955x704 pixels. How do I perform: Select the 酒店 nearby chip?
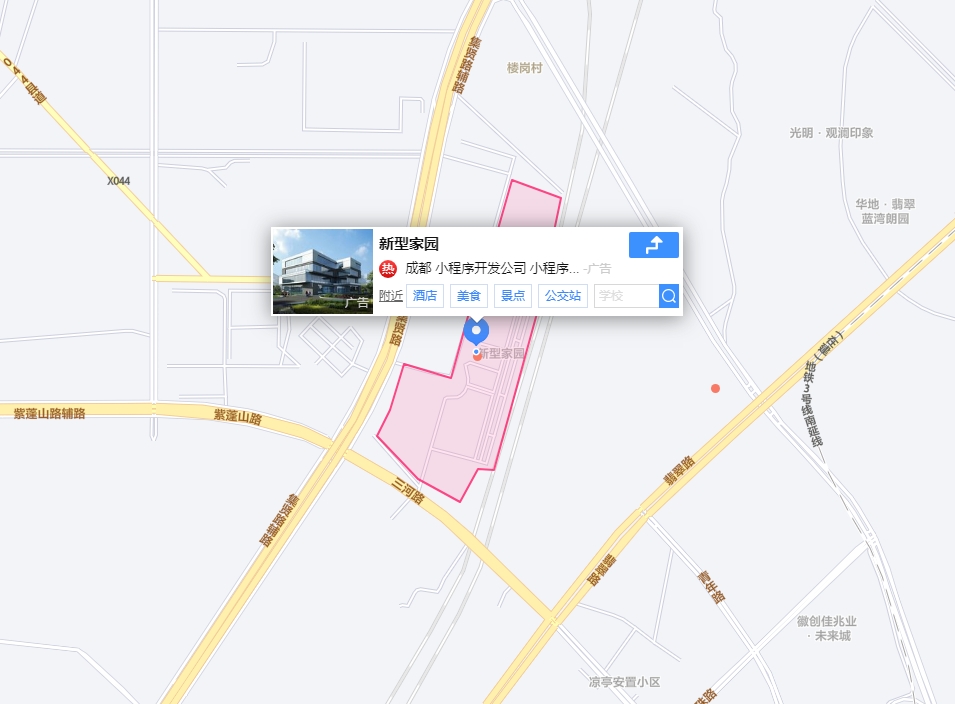click(x=425, y=296)
